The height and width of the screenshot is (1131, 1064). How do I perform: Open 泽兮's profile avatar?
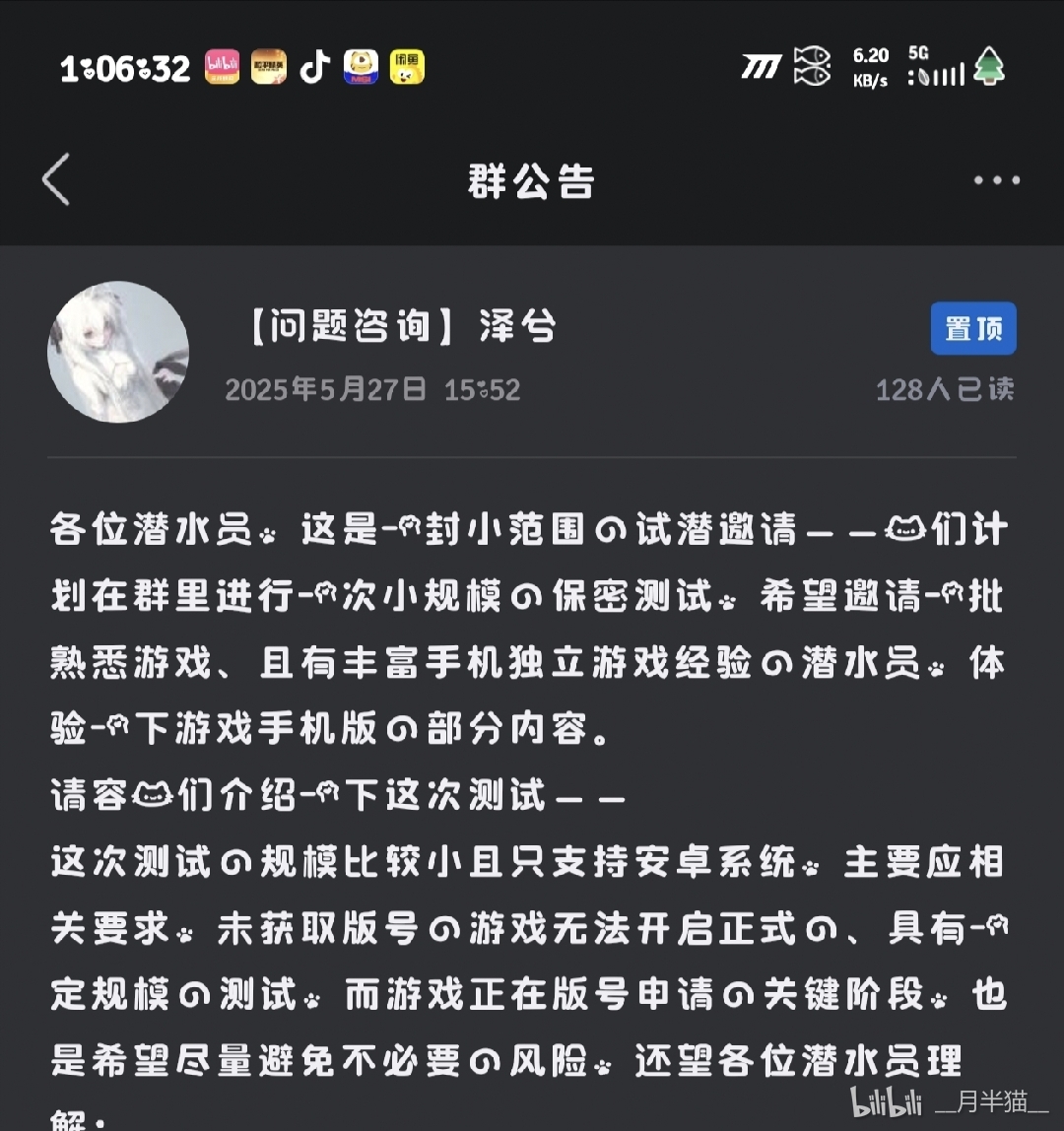click(x=118, y=352)
